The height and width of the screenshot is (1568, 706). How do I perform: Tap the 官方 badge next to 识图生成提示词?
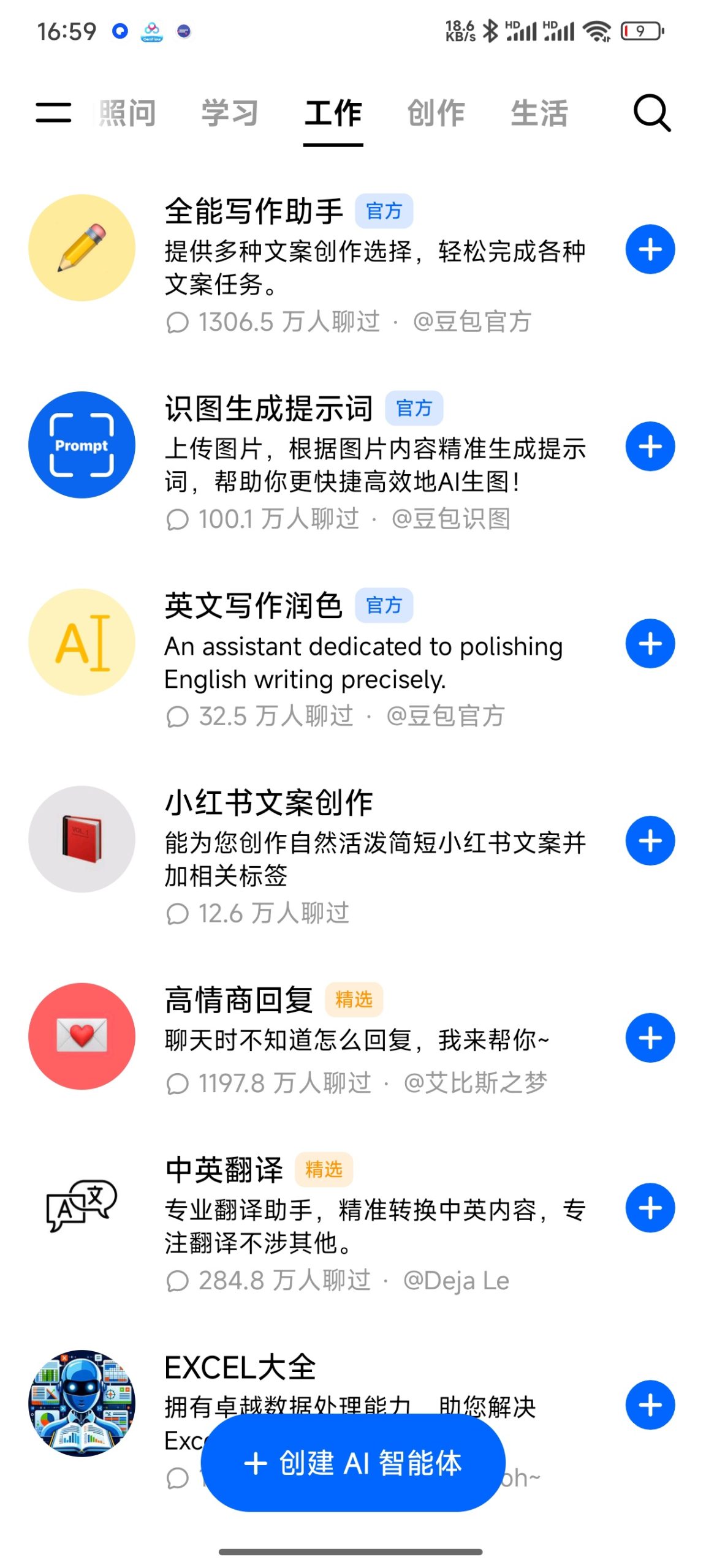[x=414, y=407]
